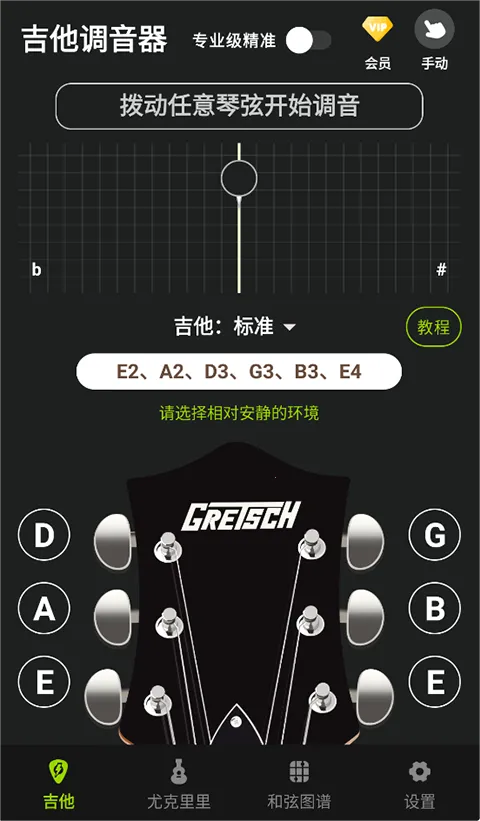Enable the 专业级精准 switch

pyautogui.click(x=308, y=41)
